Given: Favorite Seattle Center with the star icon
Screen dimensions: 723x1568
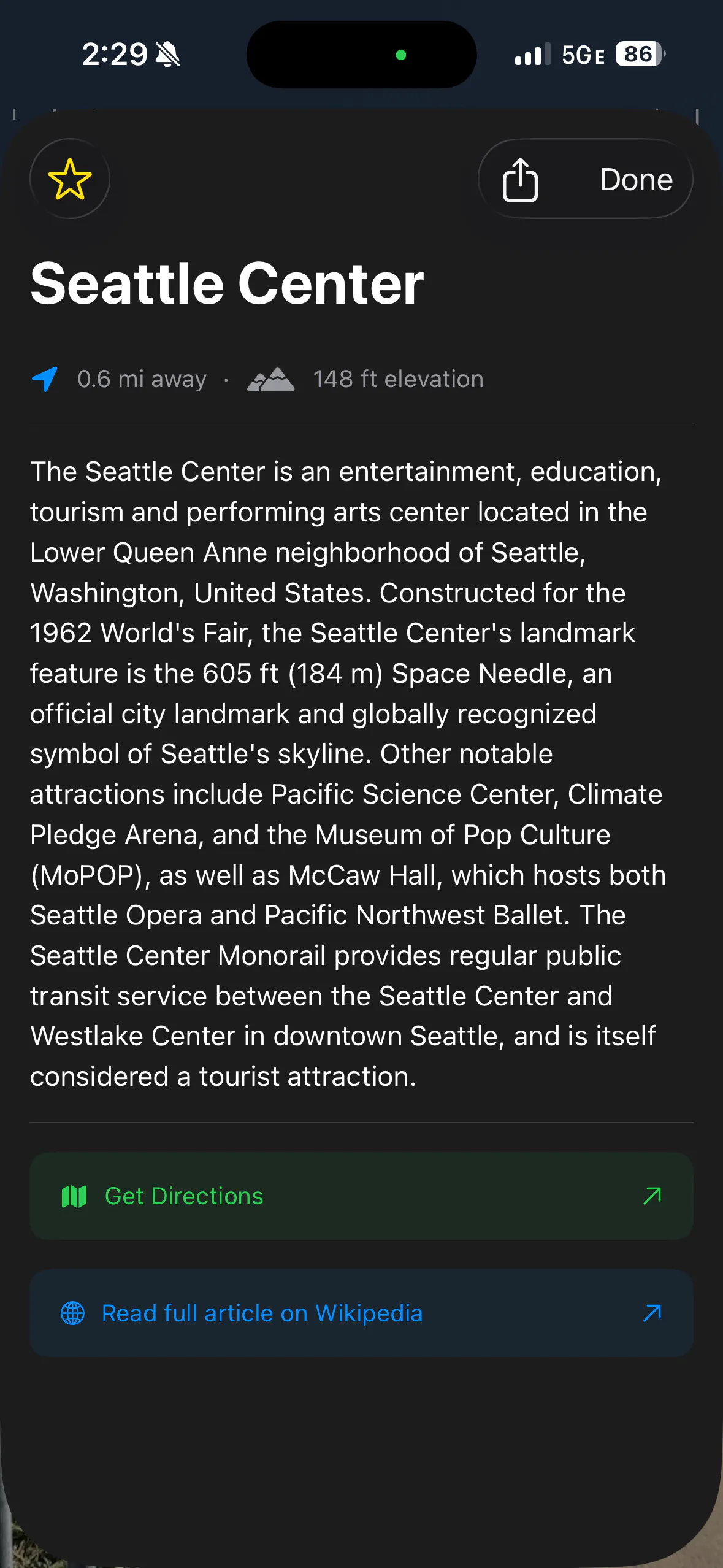Looking at the screenshot, I should point(70,179).
